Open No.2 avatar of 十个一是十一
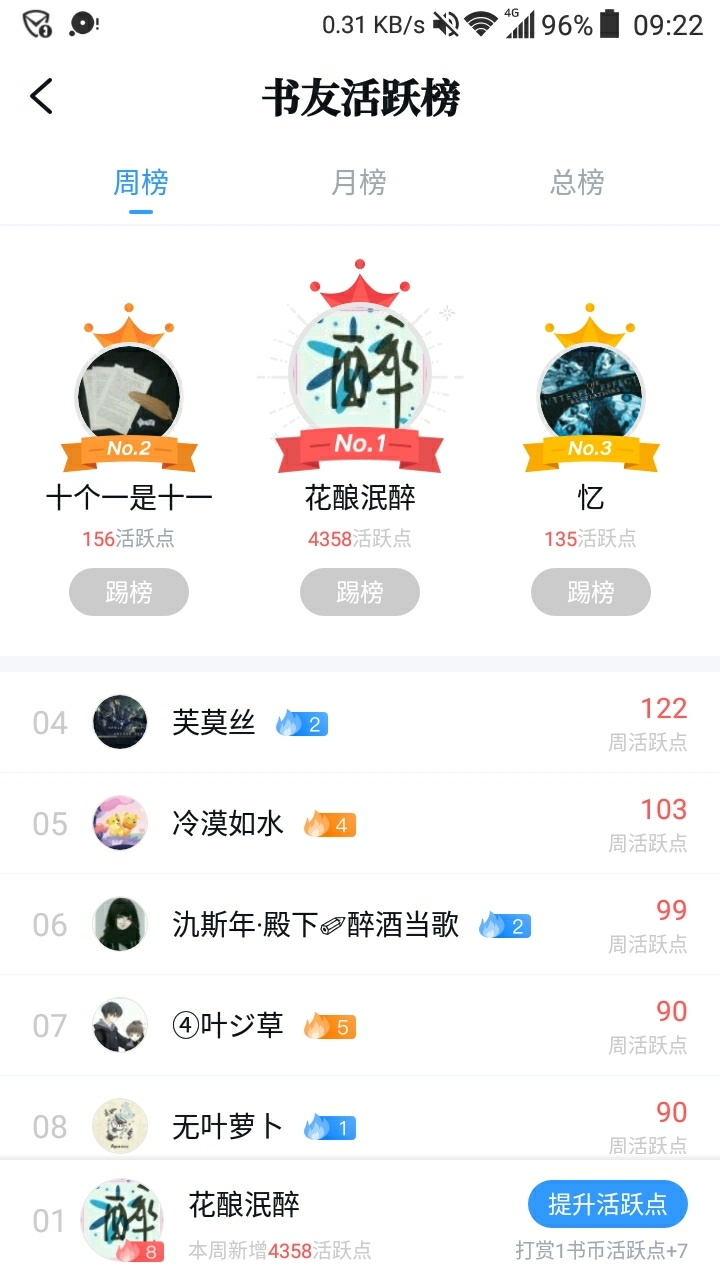The image size is (720, 1280). pos(129,395)
